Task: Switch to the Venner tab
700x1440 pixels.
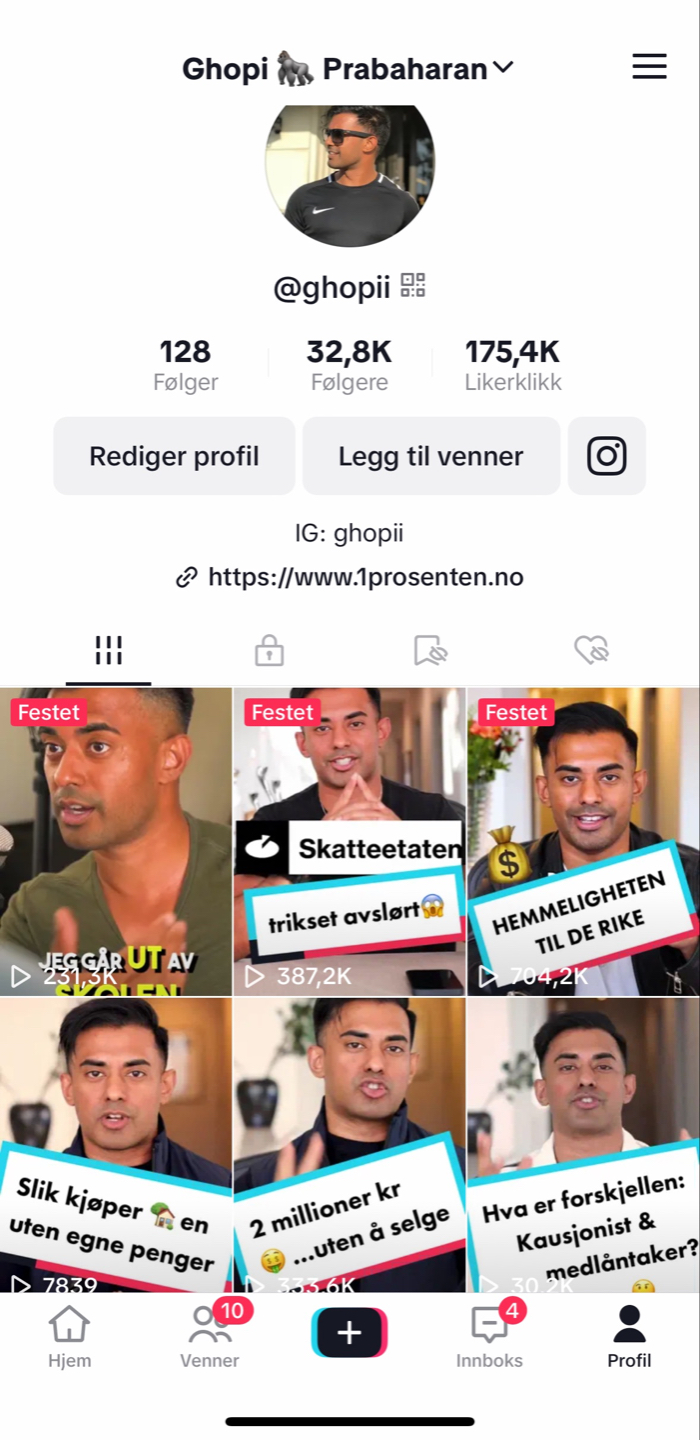Action: pyautogui.click(x=209, y=1338)
